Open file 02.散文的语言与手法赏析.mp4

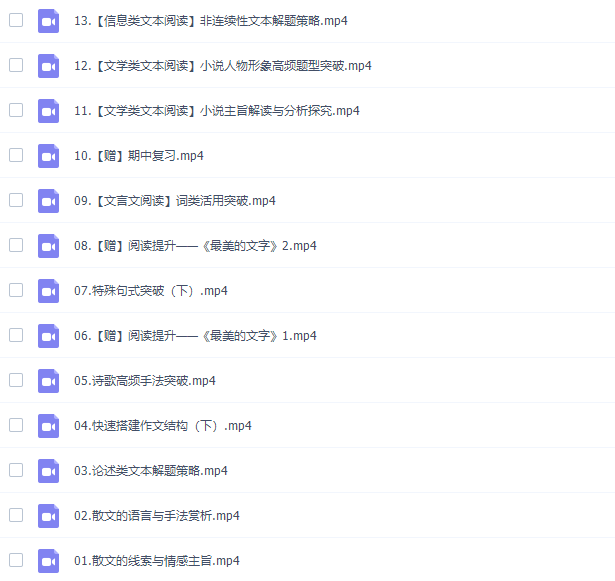[156, 516]
